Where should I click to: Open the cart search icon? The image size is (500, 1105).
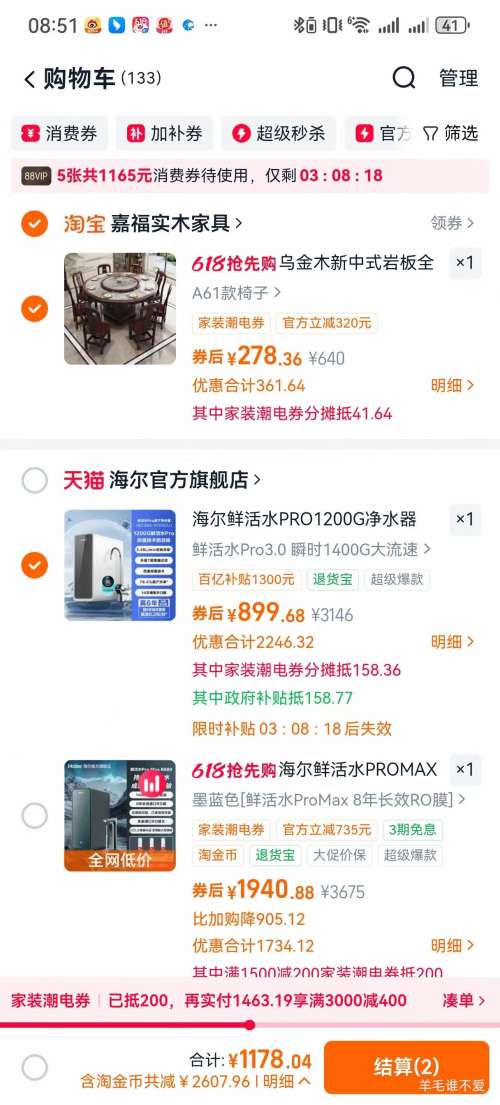point(404,78)
